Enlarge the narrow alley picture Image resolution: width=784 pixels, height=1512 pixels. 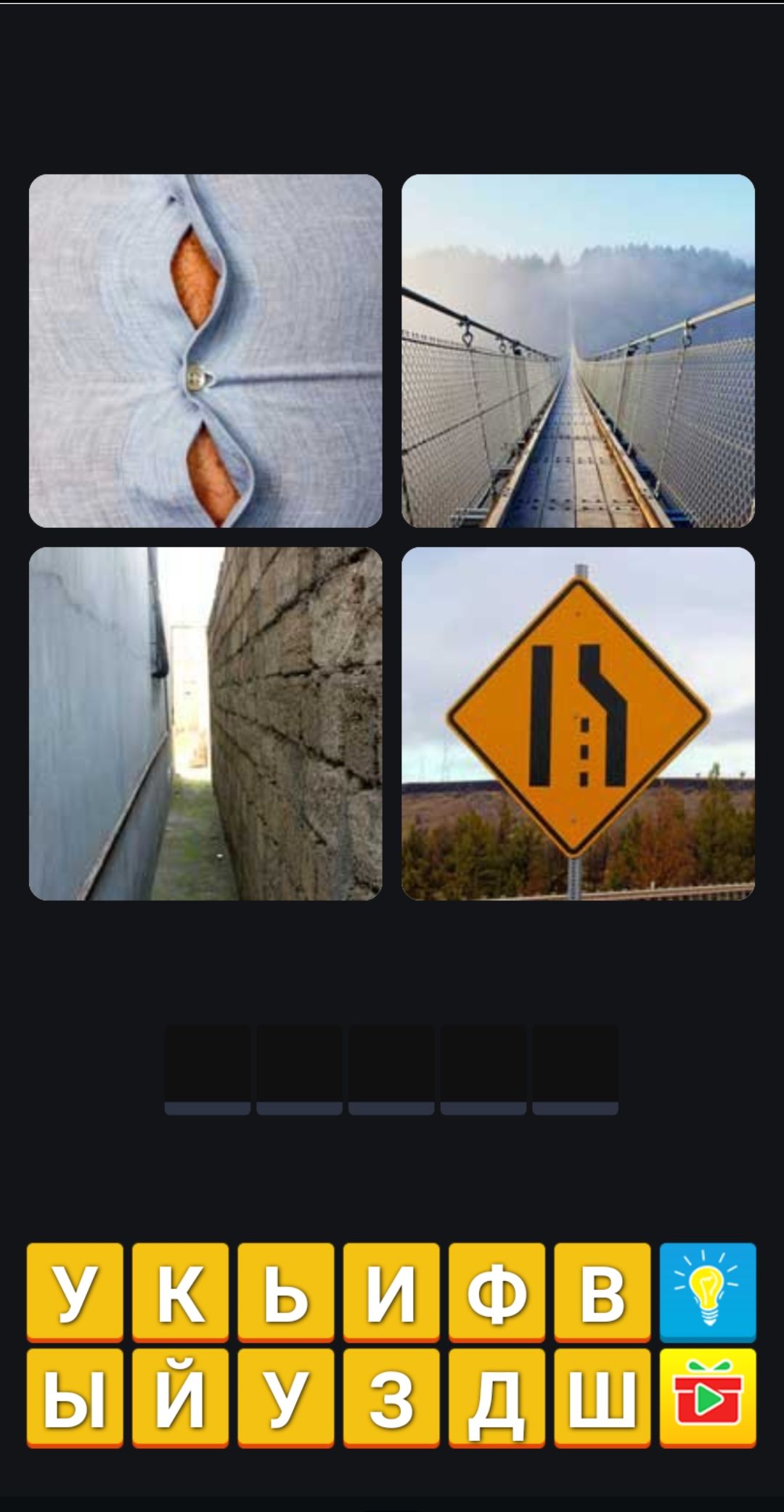(205, 723)
